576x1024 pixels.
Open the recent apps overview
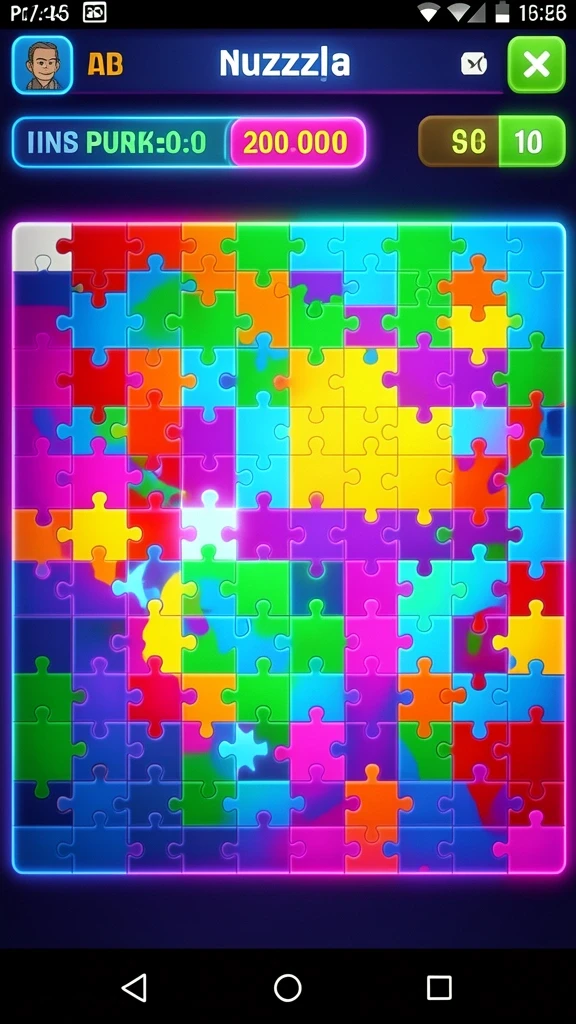[x=439, y=987]
